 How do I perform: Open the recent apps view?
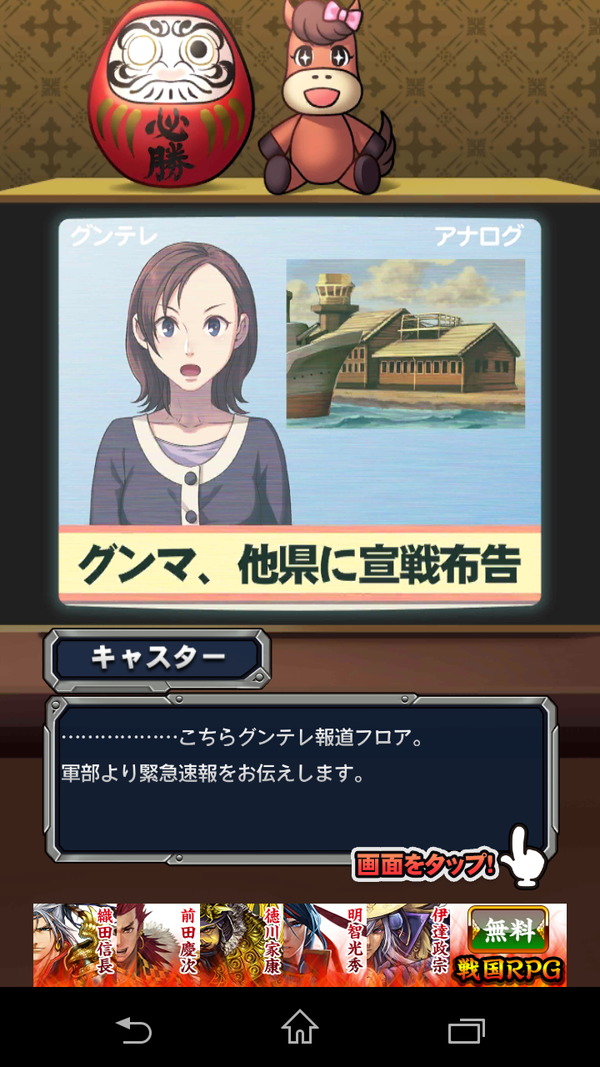(x=466, y=1028)
